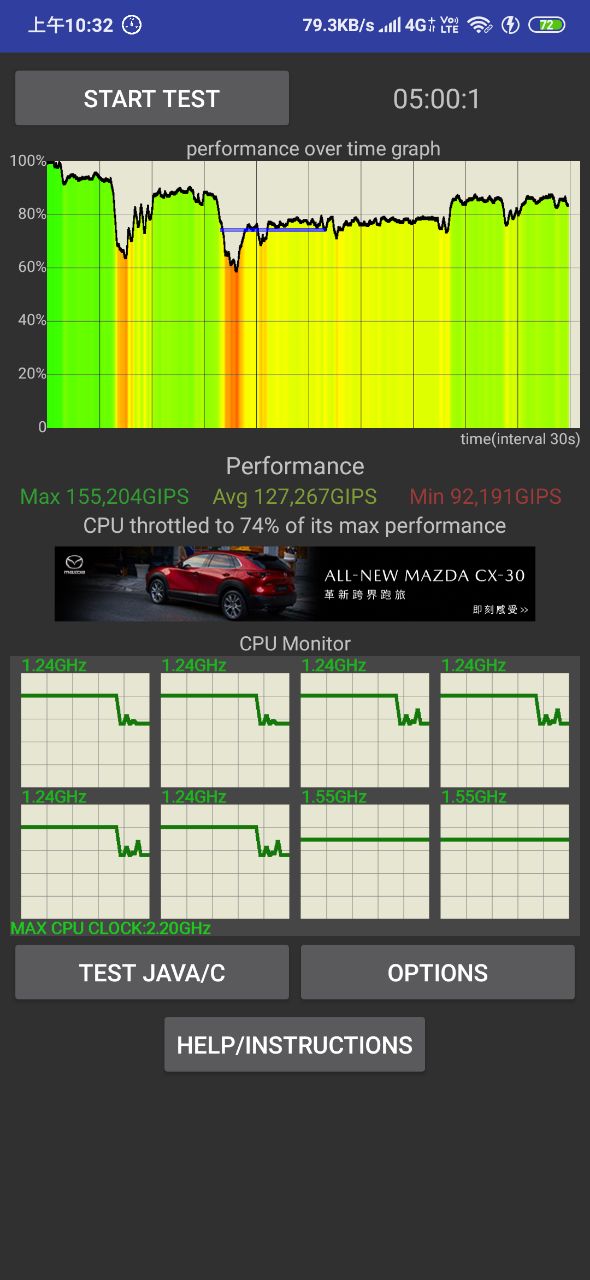View HELP/INSTRUCTIONS
This screenshot has height=1280, width=590.
295,1044
